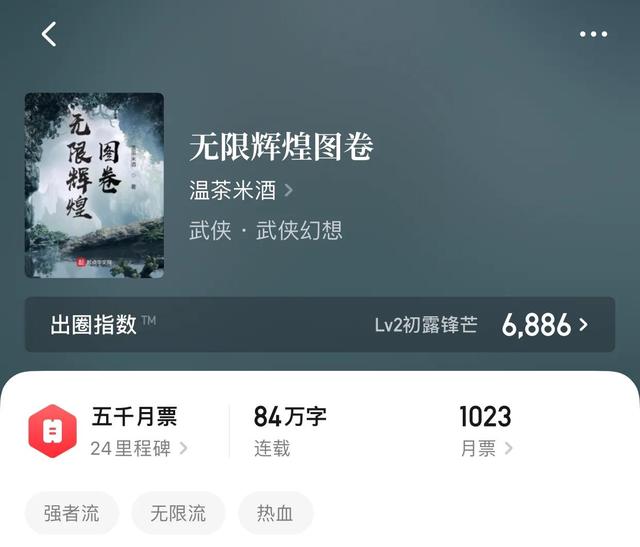Open the 月票 ranking details
The width and height of the screenshot is (640, 547).
click(486, 448)
